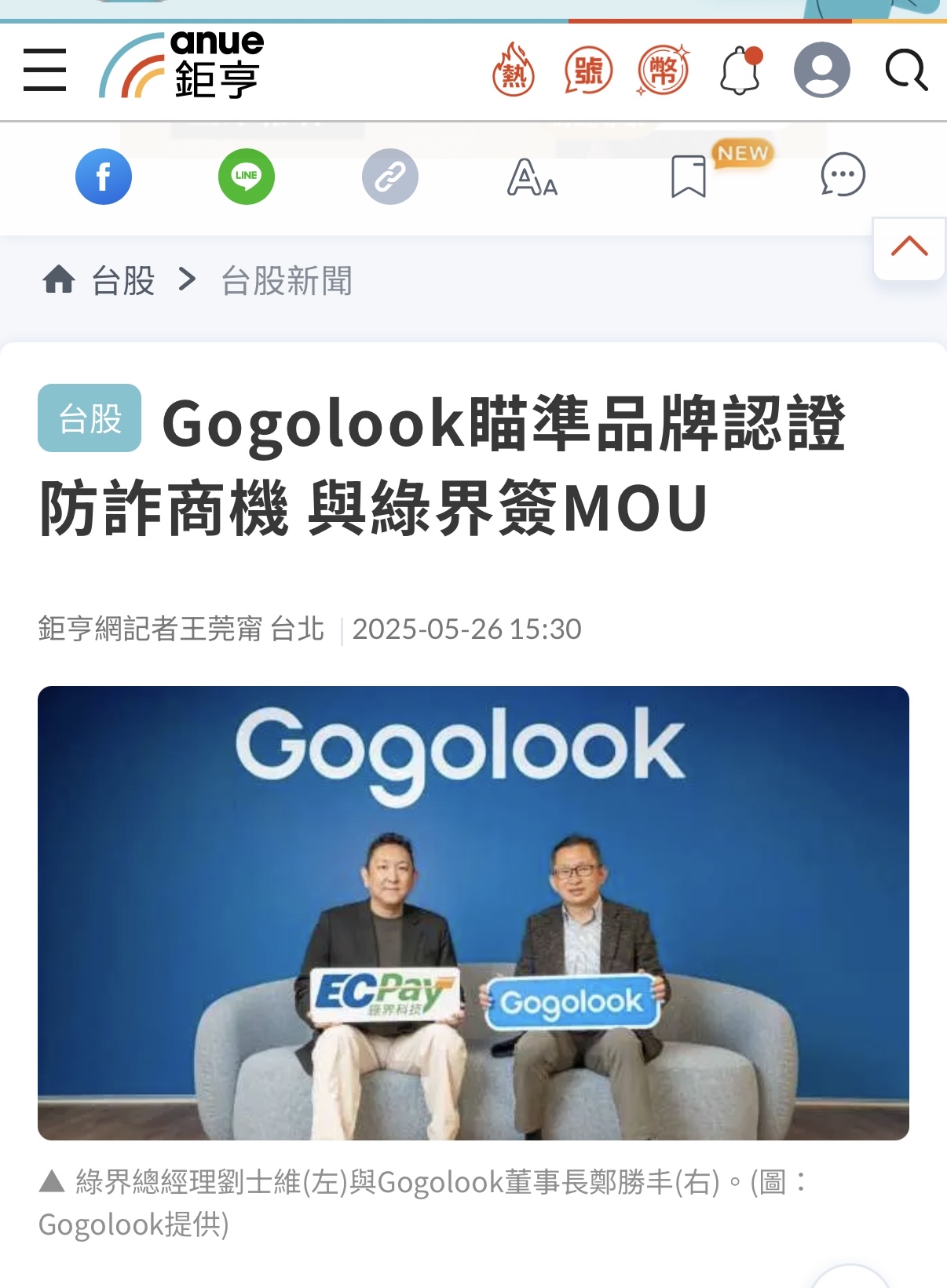Image resolution: width=947 pixels, height=1288 pixels.
Task: Open the 台股新聞 breadcrumb
Action: 287,281
